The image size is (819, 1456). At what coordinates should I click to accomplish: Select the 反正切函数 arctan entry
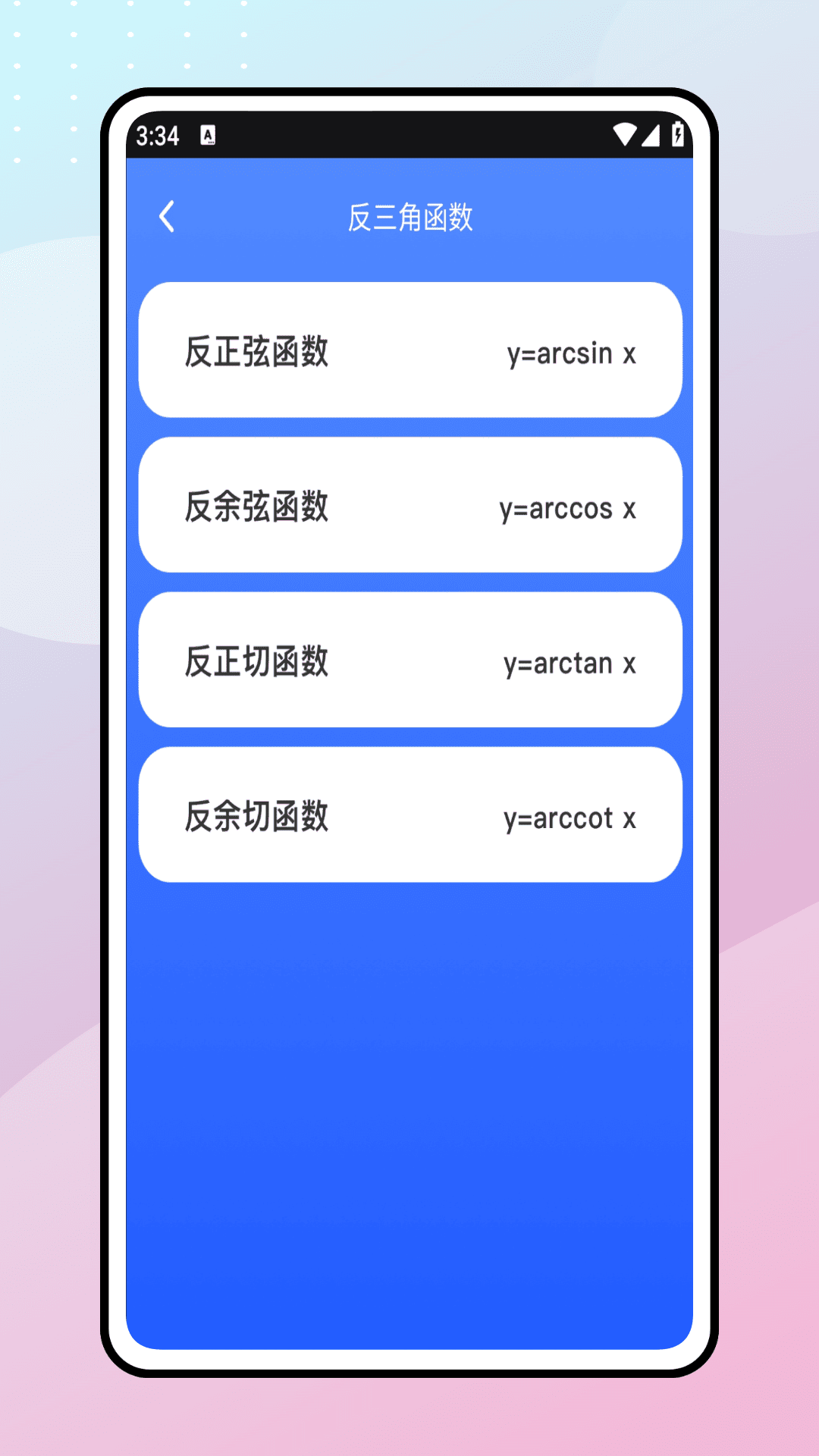(x=409, y=661)
